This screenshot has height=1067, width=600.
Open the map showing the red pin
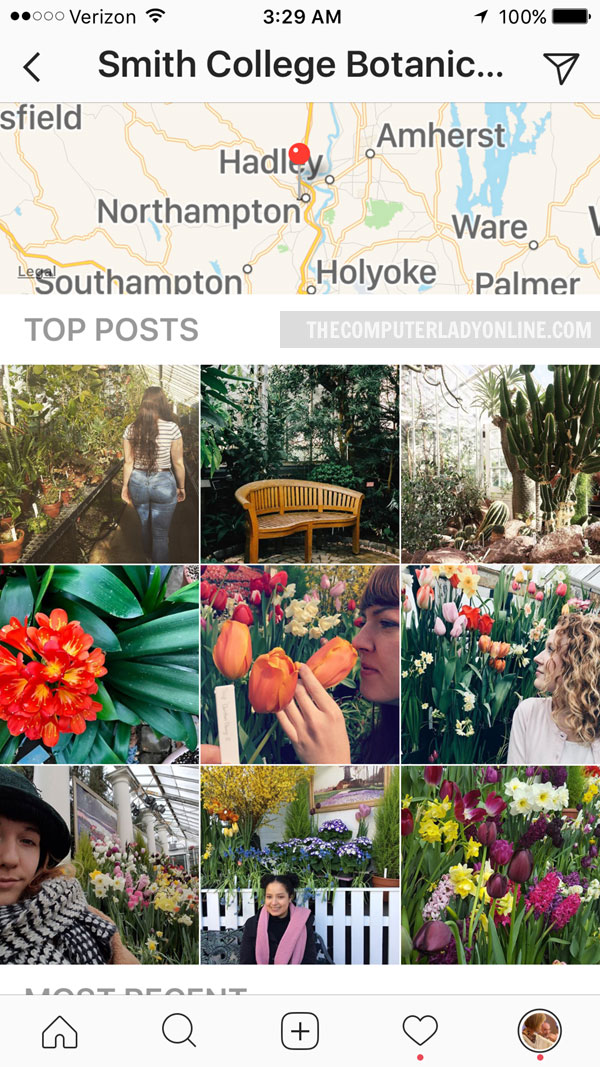[300, 198]
